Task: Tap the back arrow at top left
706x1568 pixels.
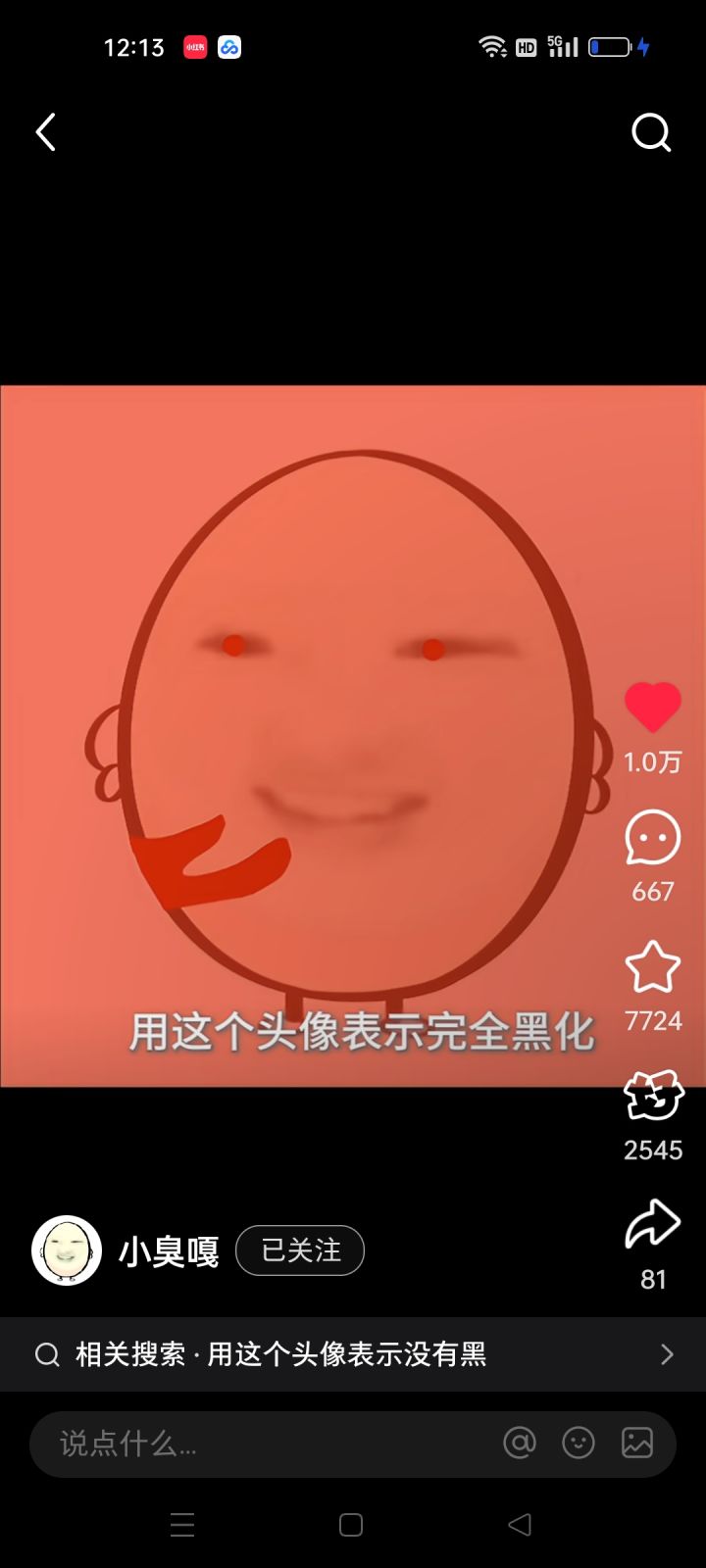Action: click(46, 132)
